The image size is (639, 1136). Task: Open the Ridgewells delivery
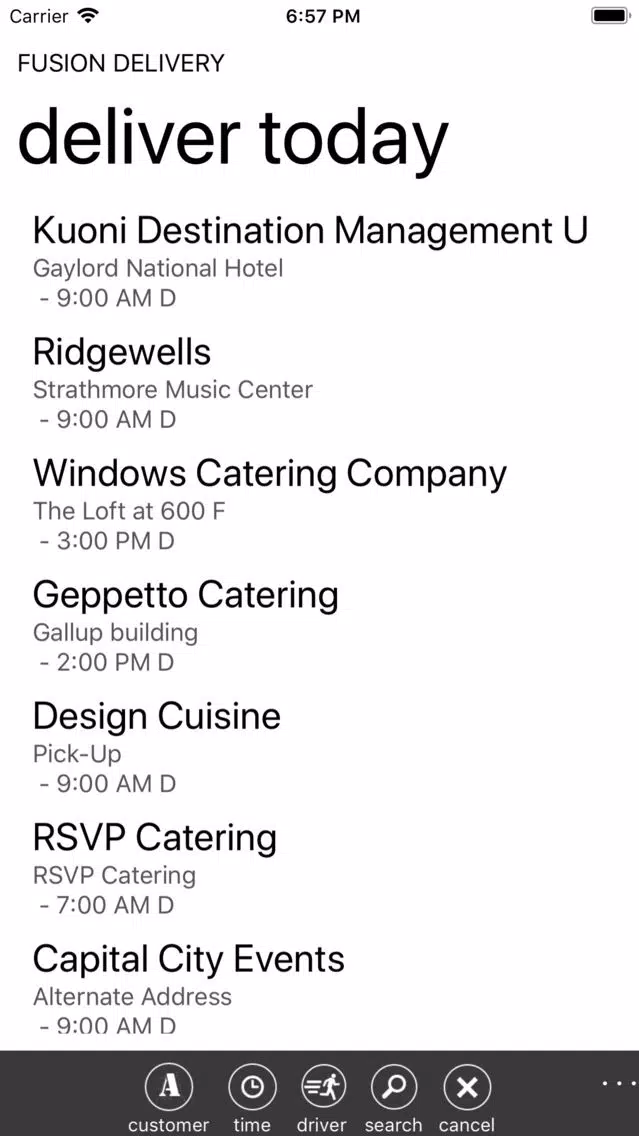[320, 383]
